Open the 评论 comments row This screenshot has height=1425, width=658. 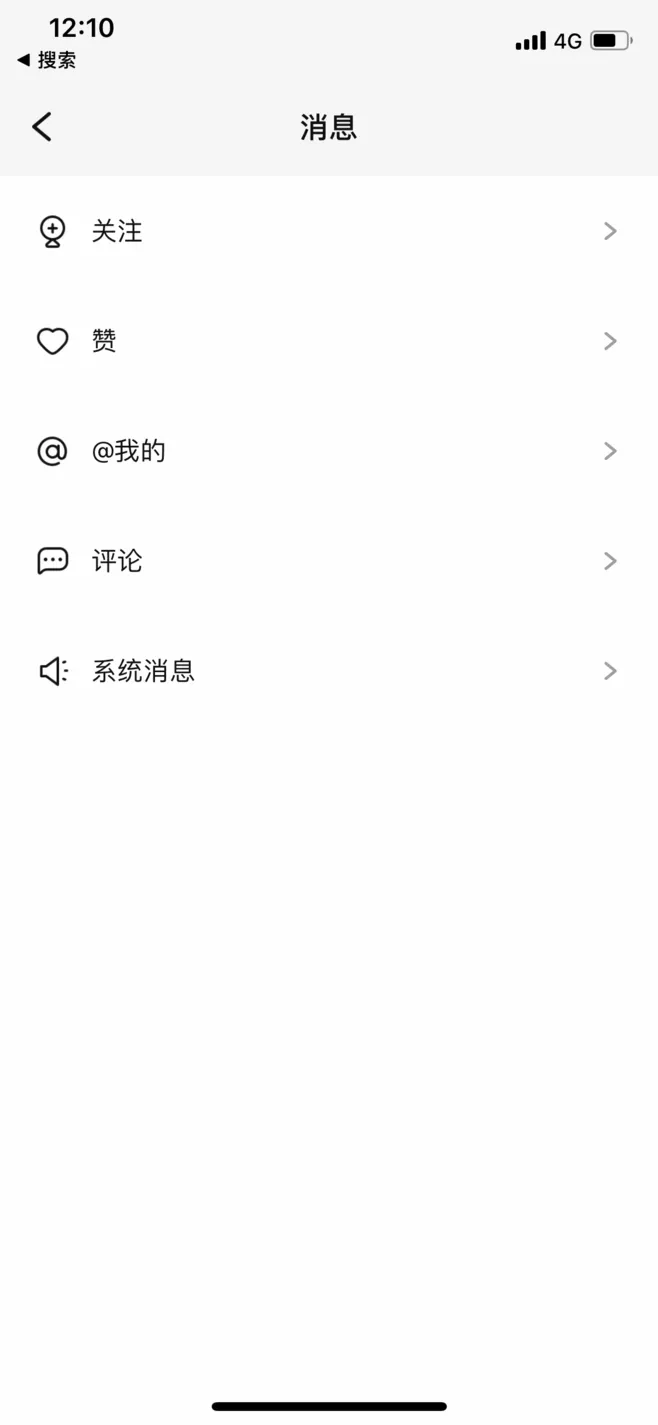click(329, 561)
